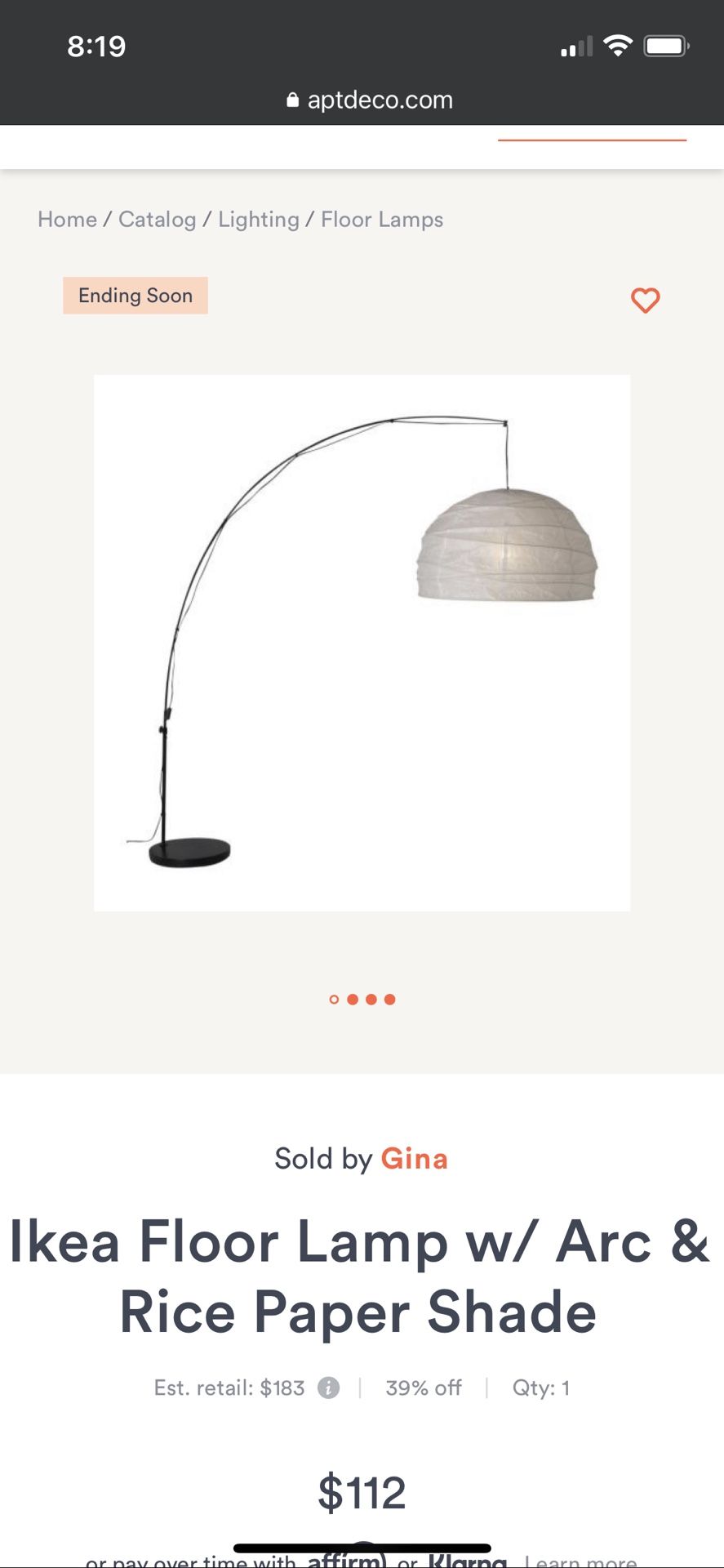Open the Catalog breadcrumb

point(157,219)
